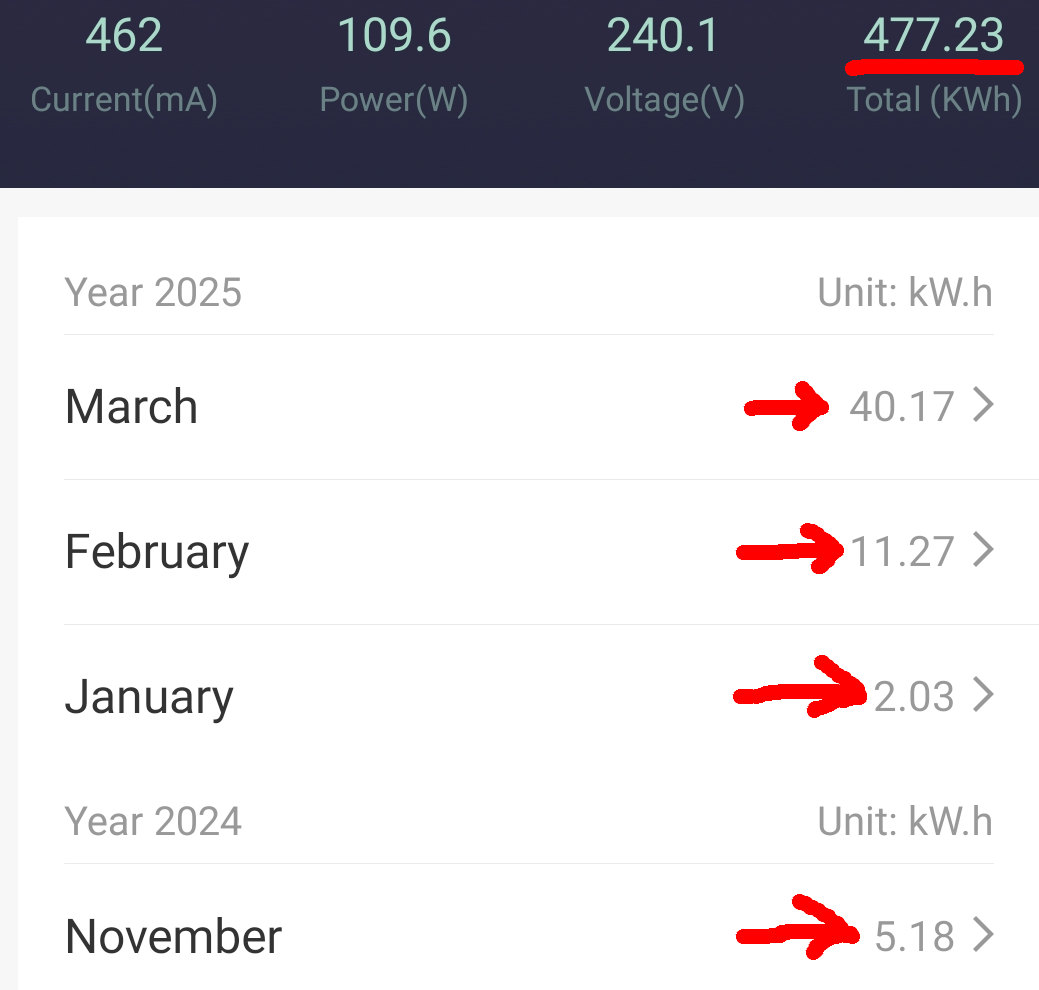
Task: View February consumption breakdown
Action: [528, 552]
